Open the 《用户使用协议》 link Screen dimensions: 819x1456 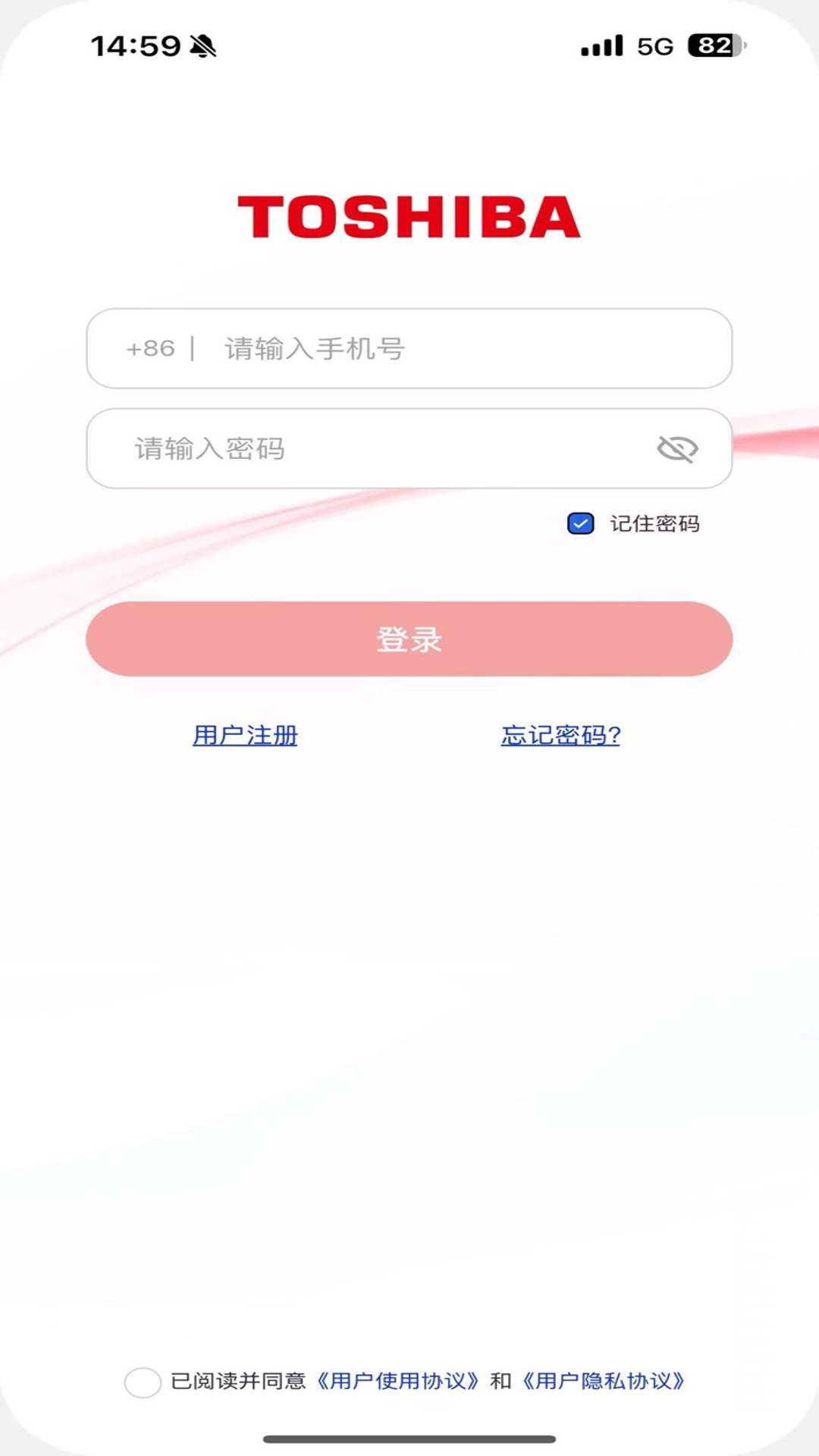pyautogui.click(x=398, y=1381)
